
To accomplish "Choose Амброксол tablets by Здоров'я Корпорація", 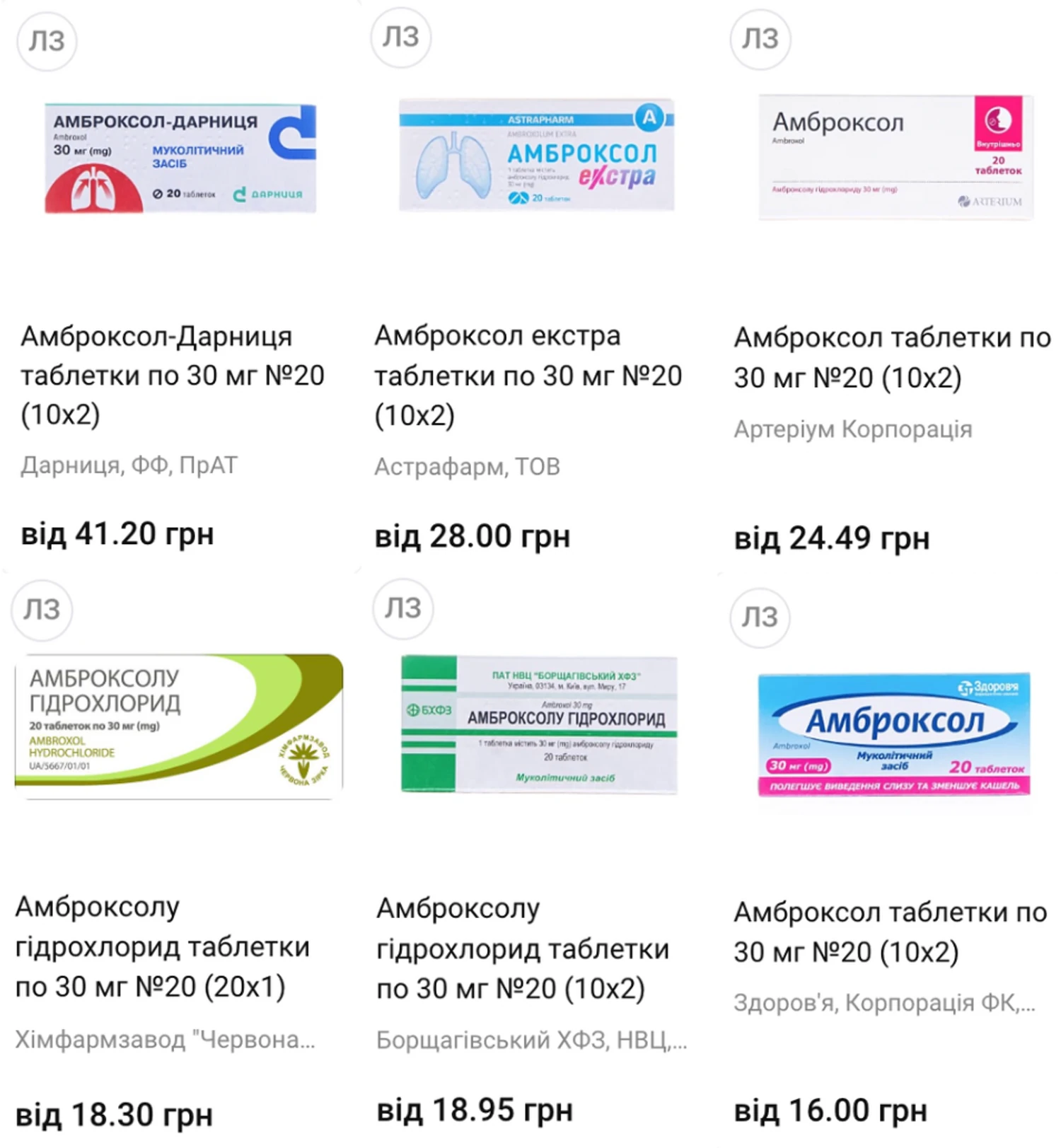I will tap(890, 932).
